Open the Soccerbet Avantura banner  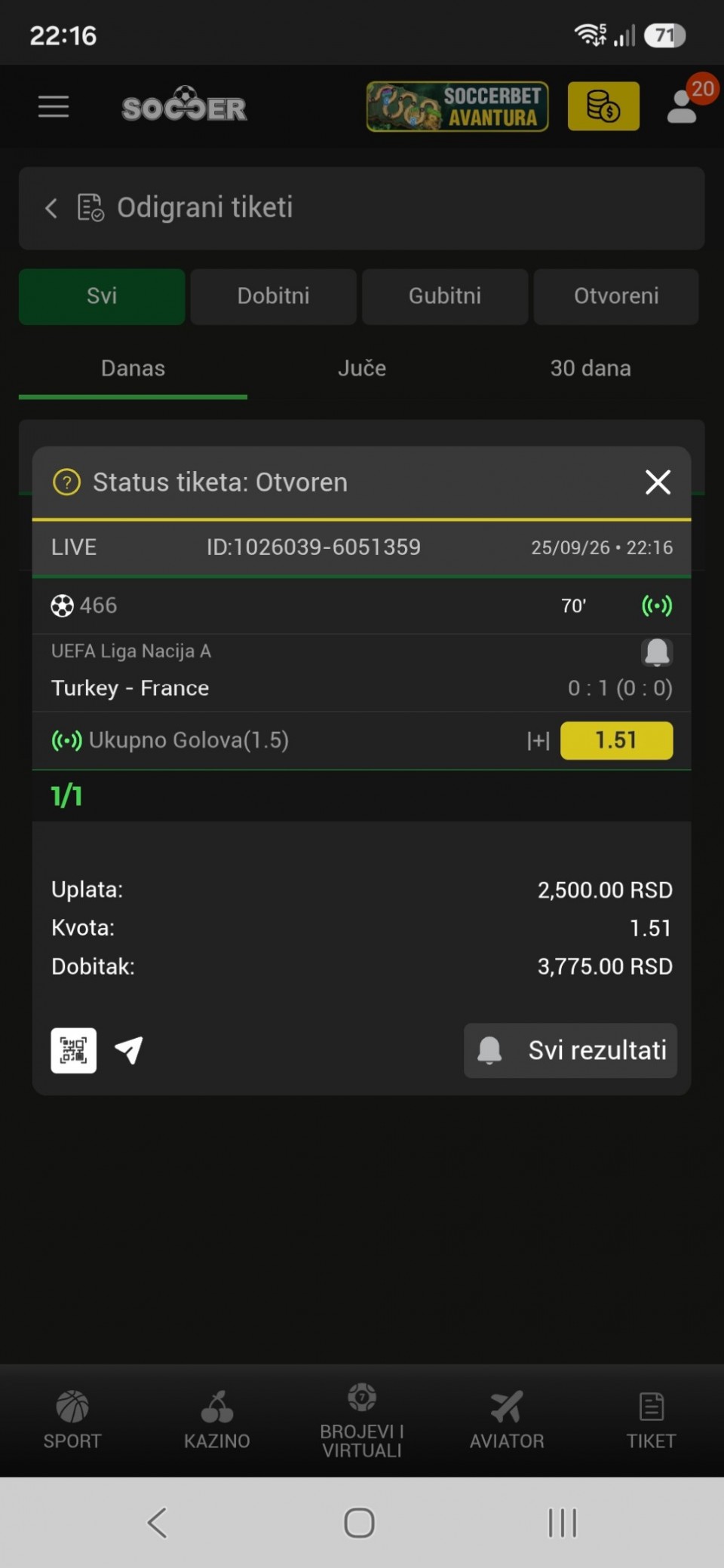pos(458,106)
